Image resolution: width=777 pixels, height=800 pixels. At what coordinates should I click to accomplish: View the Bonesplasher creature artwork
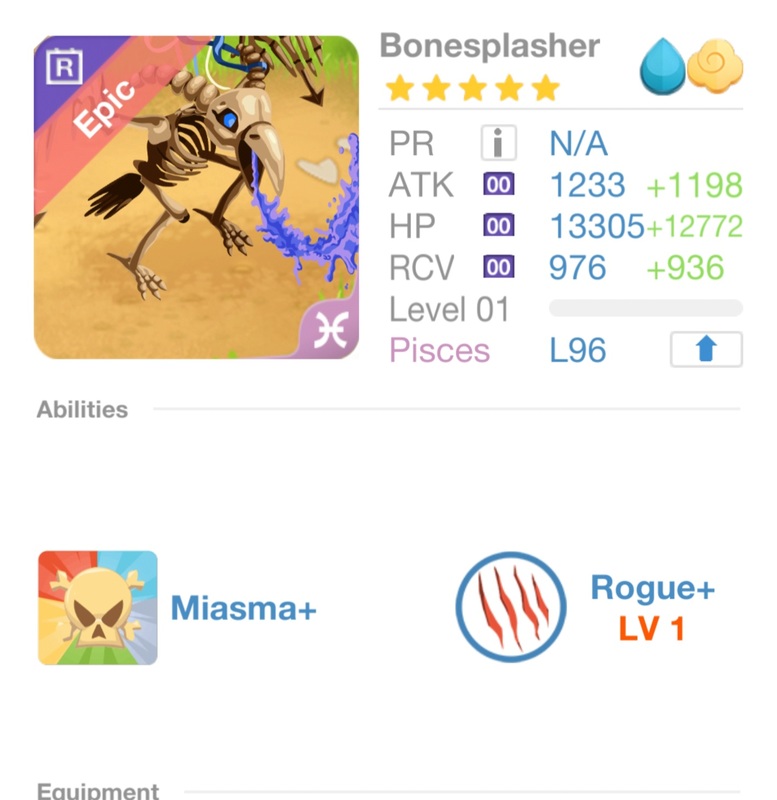click(x=196, y=197)
